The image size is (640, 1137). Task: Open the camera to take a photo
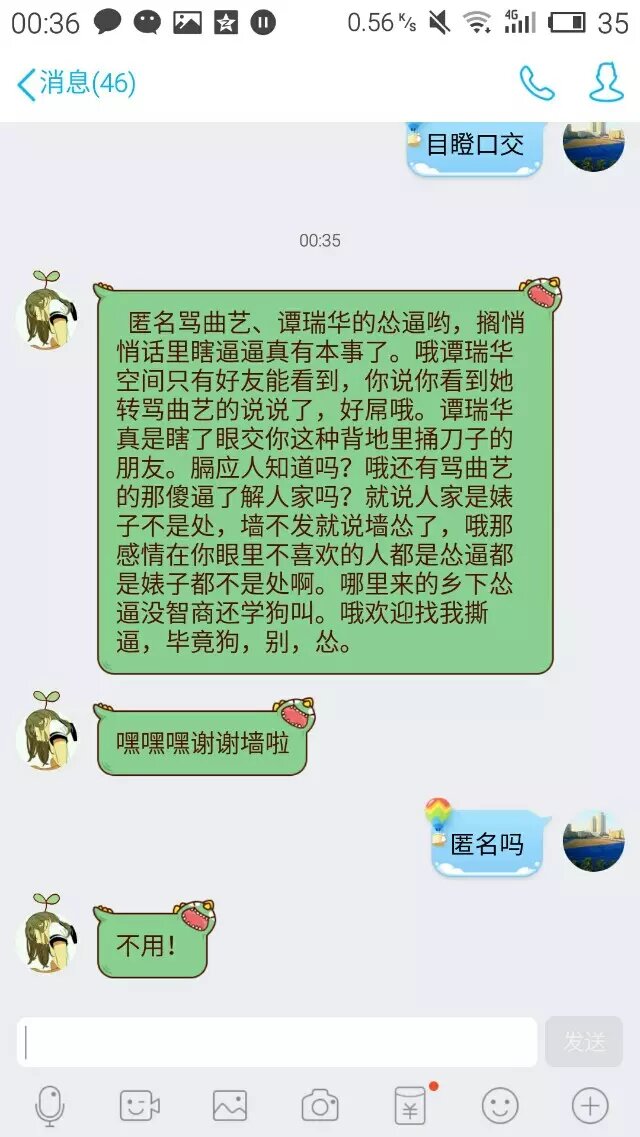(x=320, y=1105)
